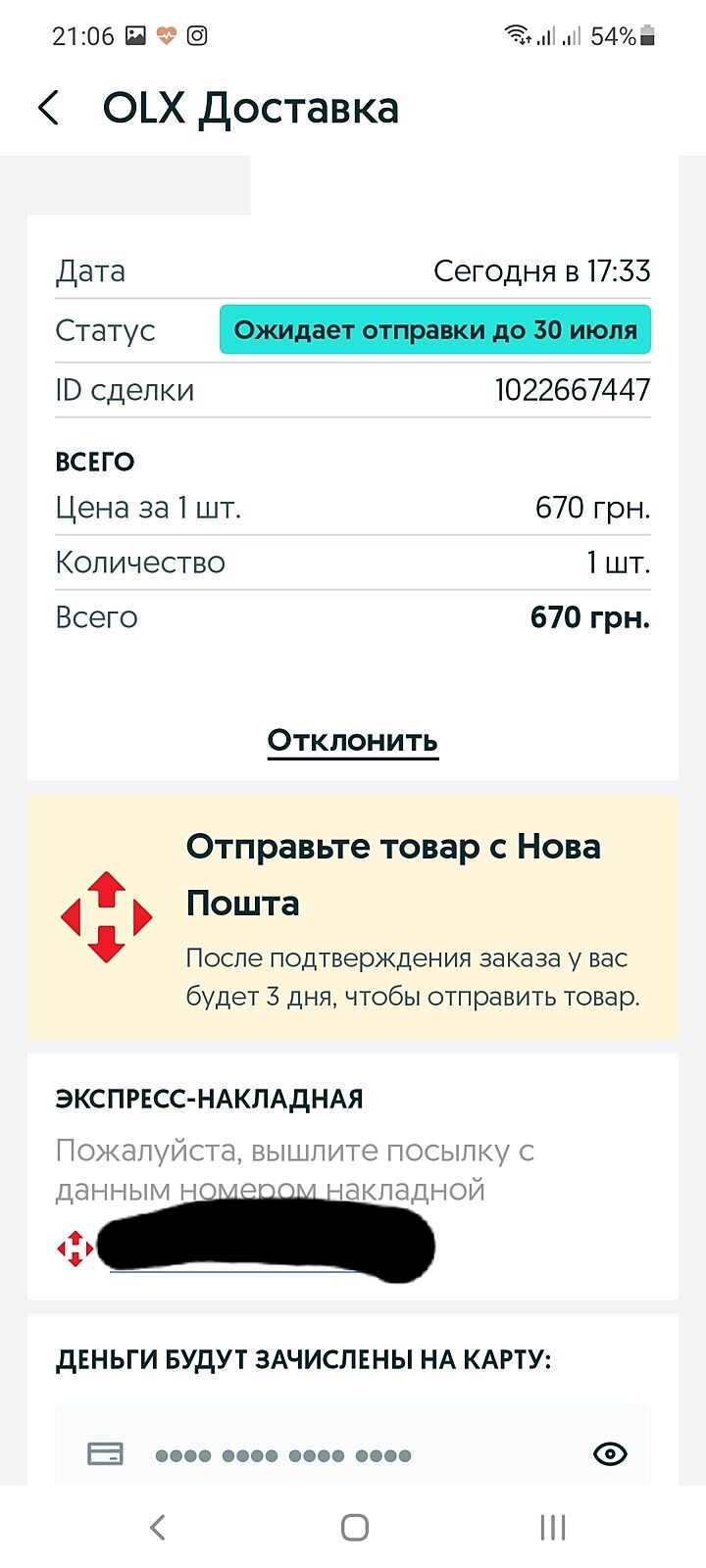Go back from OLX Доставка screen
706x1568 pixels.
tap(49, 108)
